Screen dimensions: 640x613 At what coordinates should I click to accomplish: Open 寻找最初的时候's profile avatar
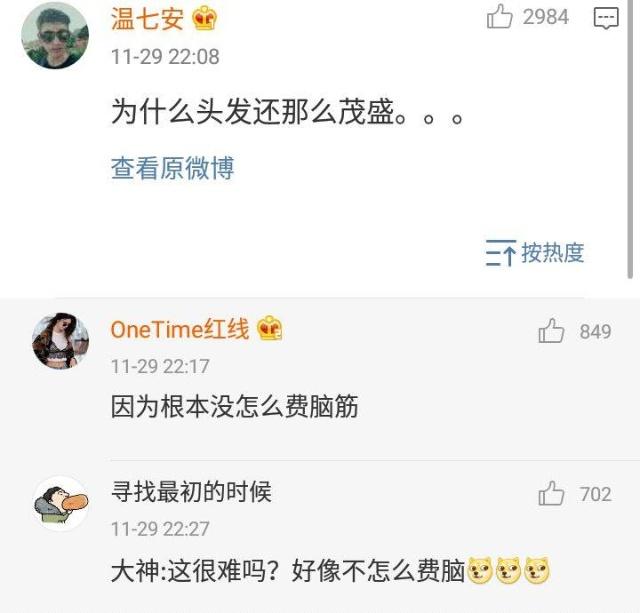63,503
